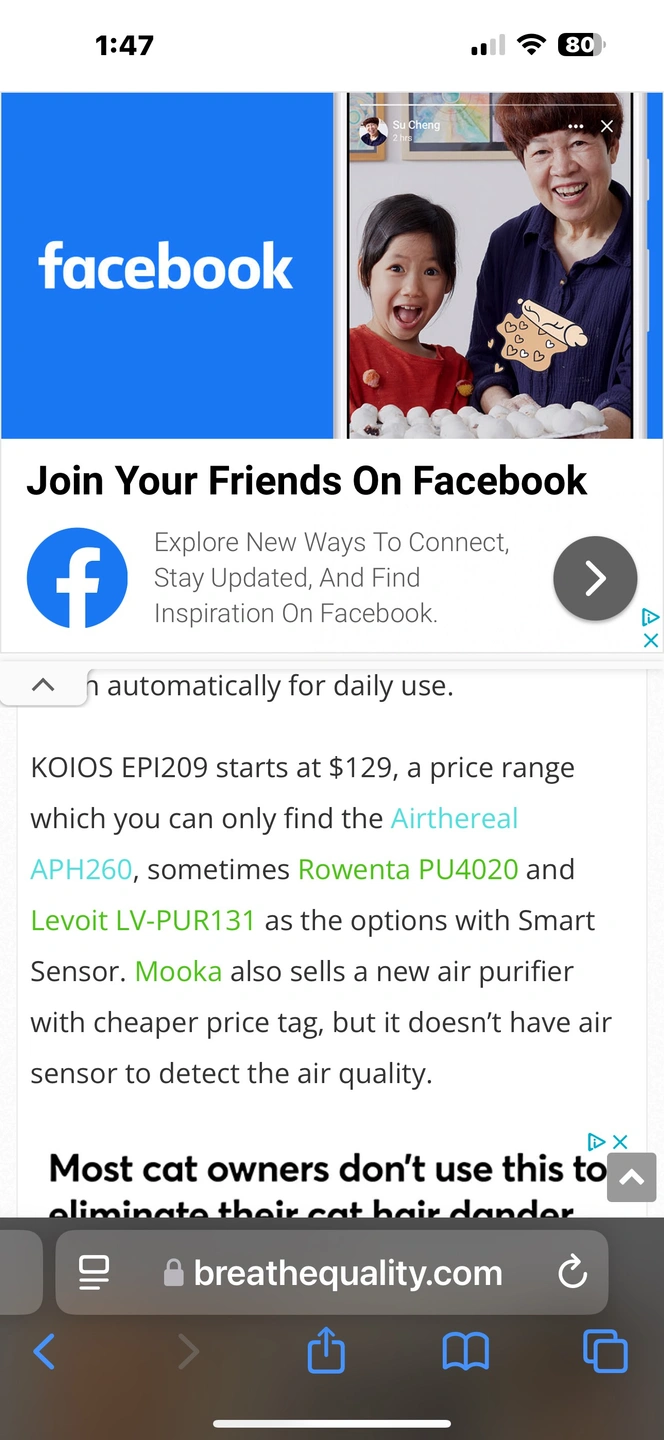664x1440 pixels.
Task: Open the page settings reader icon
Action: (x=94, y=1272)
